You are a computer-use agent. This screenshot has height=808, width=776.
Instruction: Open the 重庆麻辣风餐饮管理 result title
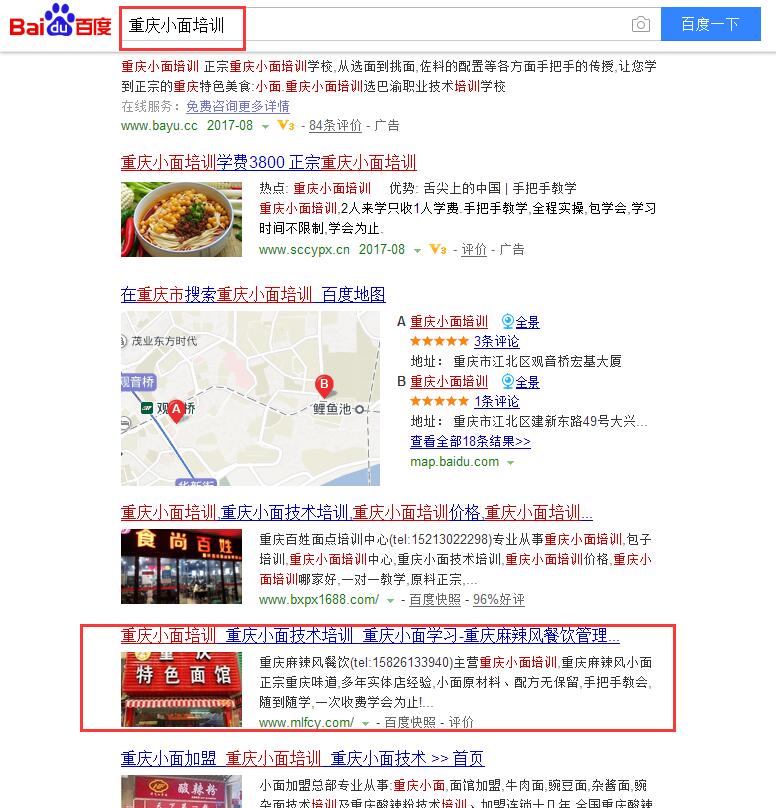(370, 636)
